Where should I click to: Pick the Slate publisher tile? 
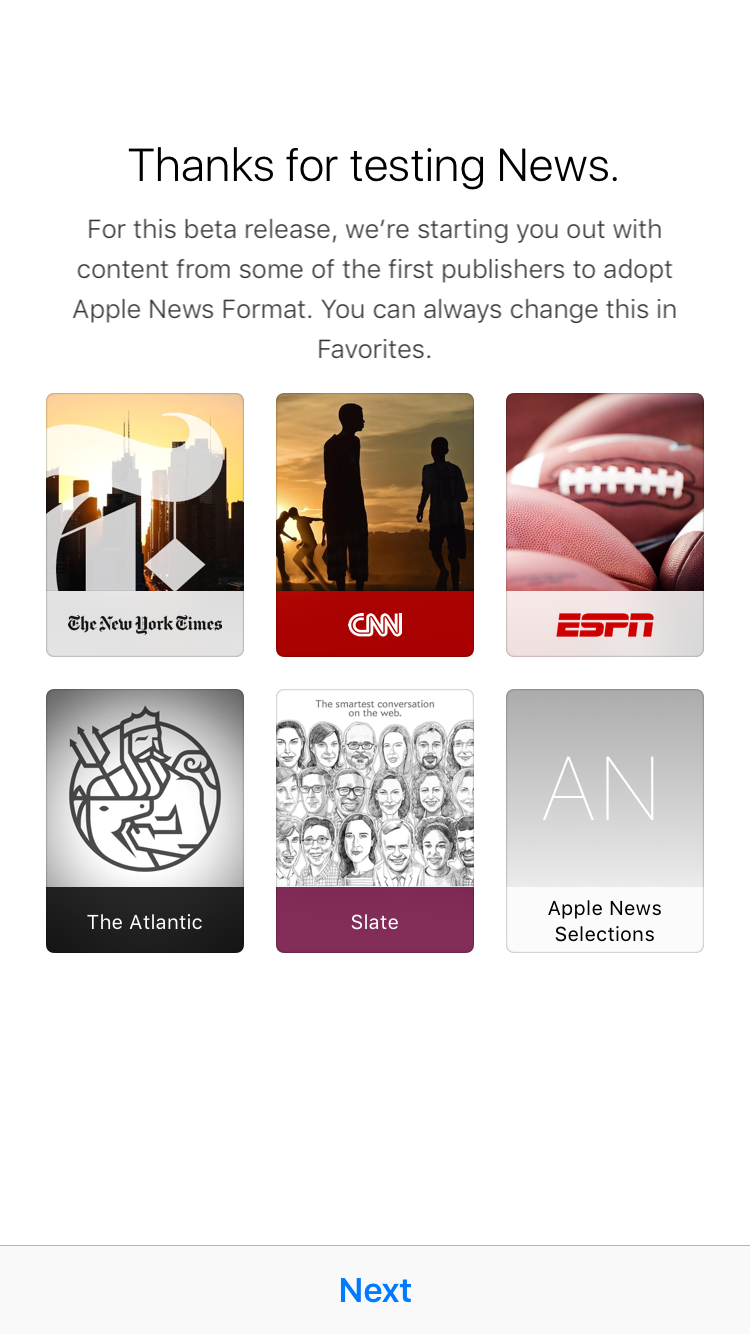click(x=375, y=821)
